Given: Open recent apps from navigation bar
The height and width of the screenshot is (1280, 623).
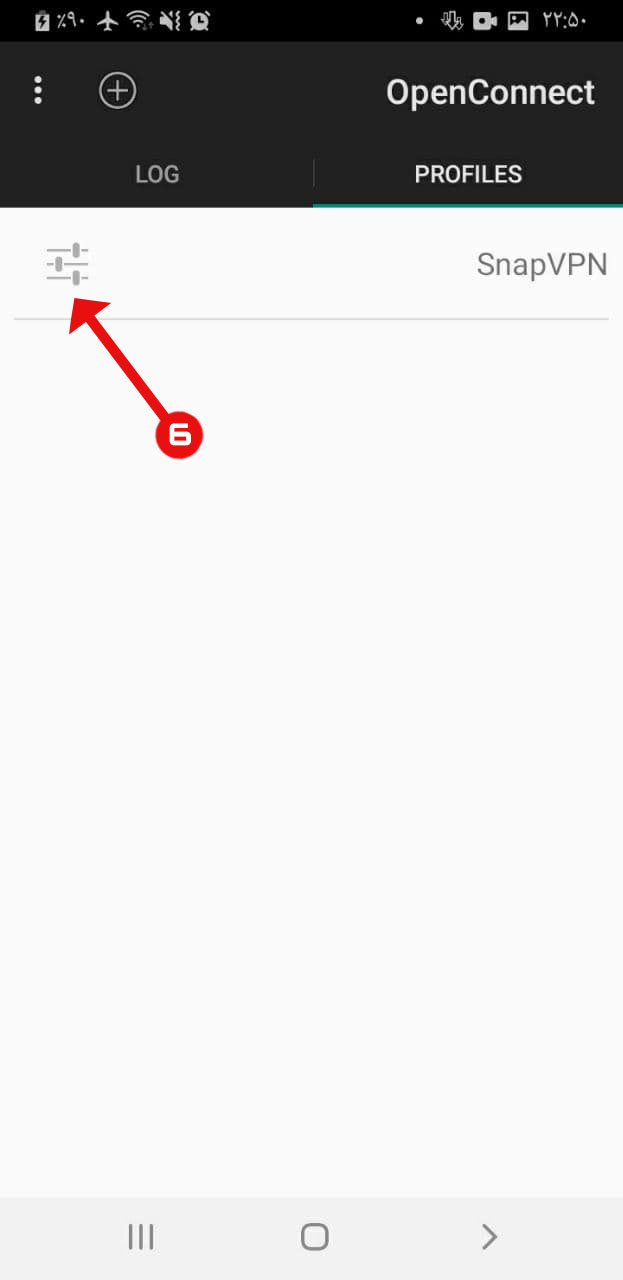Looking at the screenshot, I should (x=141, y=1237).
